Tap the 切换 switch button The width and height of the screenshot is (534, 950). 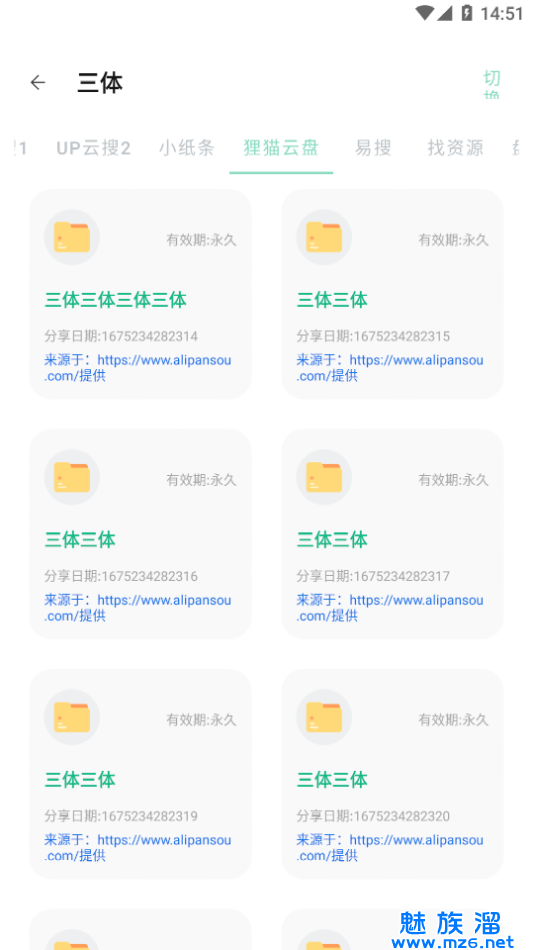coord(492,84)
